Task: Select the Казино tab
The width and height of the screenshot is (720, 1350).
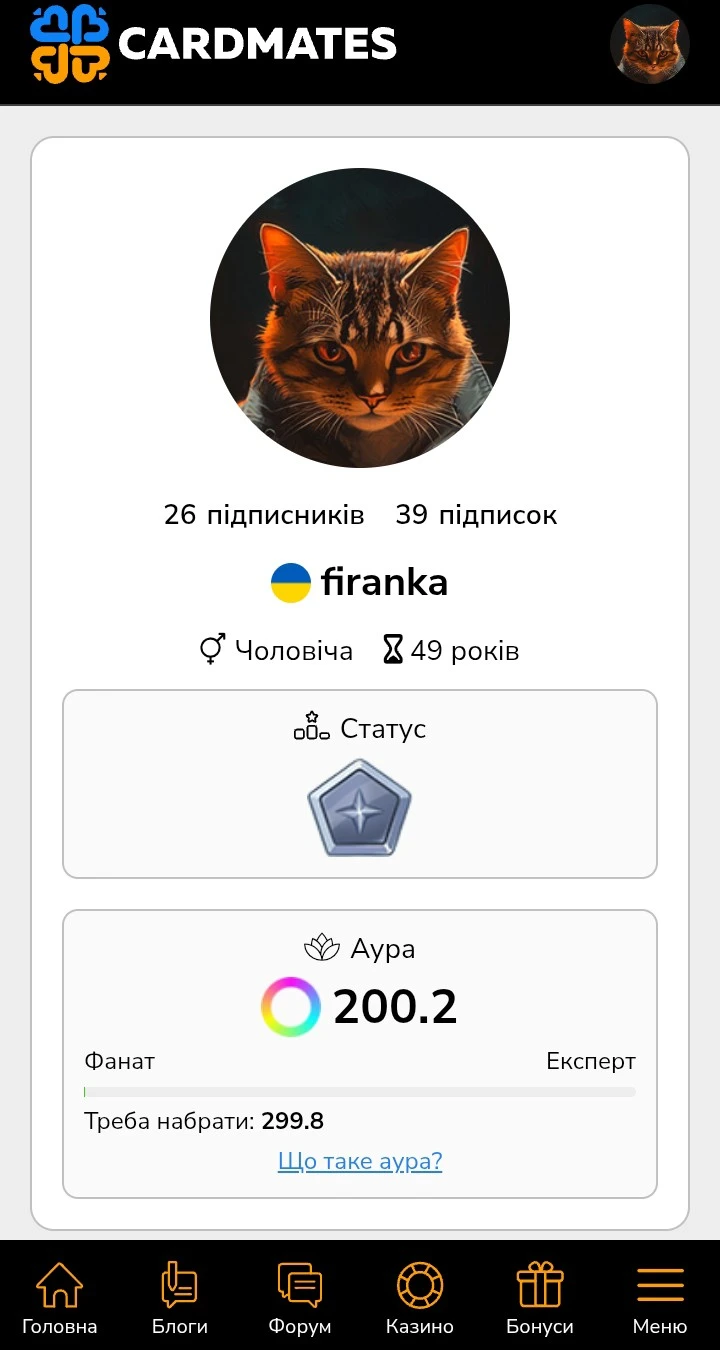Action: pos(420,1297)
